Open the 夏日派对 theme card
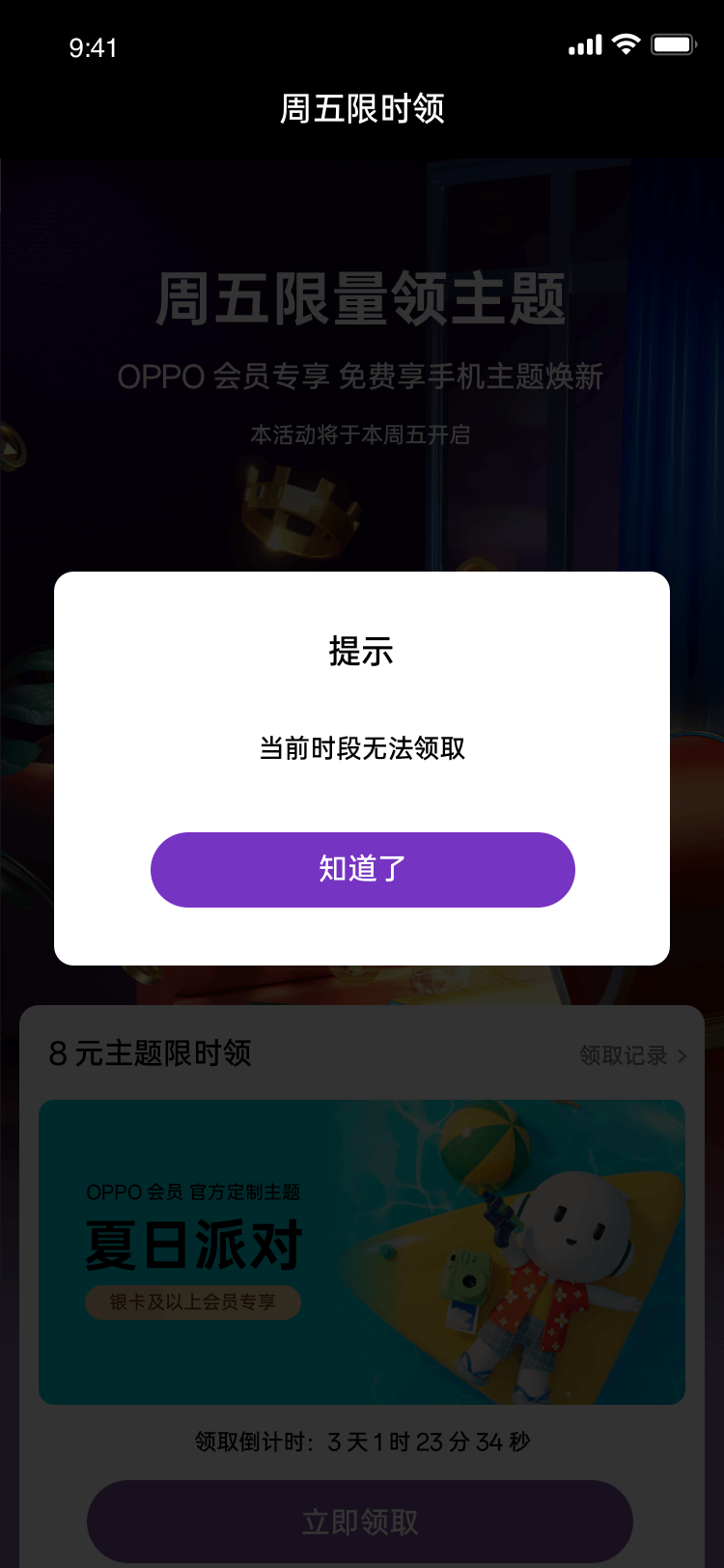Image resolution: width=724 pixels, height=1568 pixels. tap(362, 1251)
